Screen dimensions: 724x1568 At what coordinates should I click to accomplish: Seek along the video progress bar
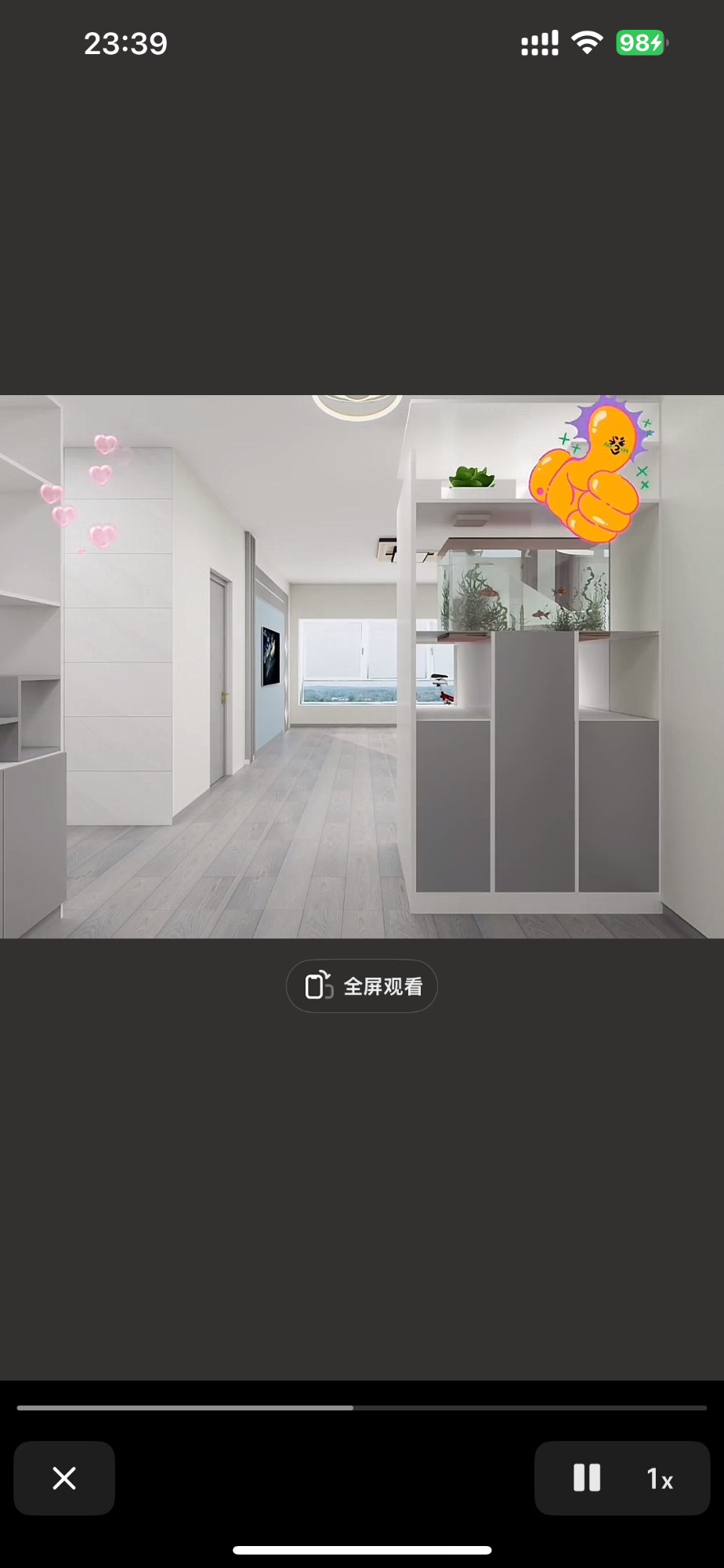click(362, 1407)
